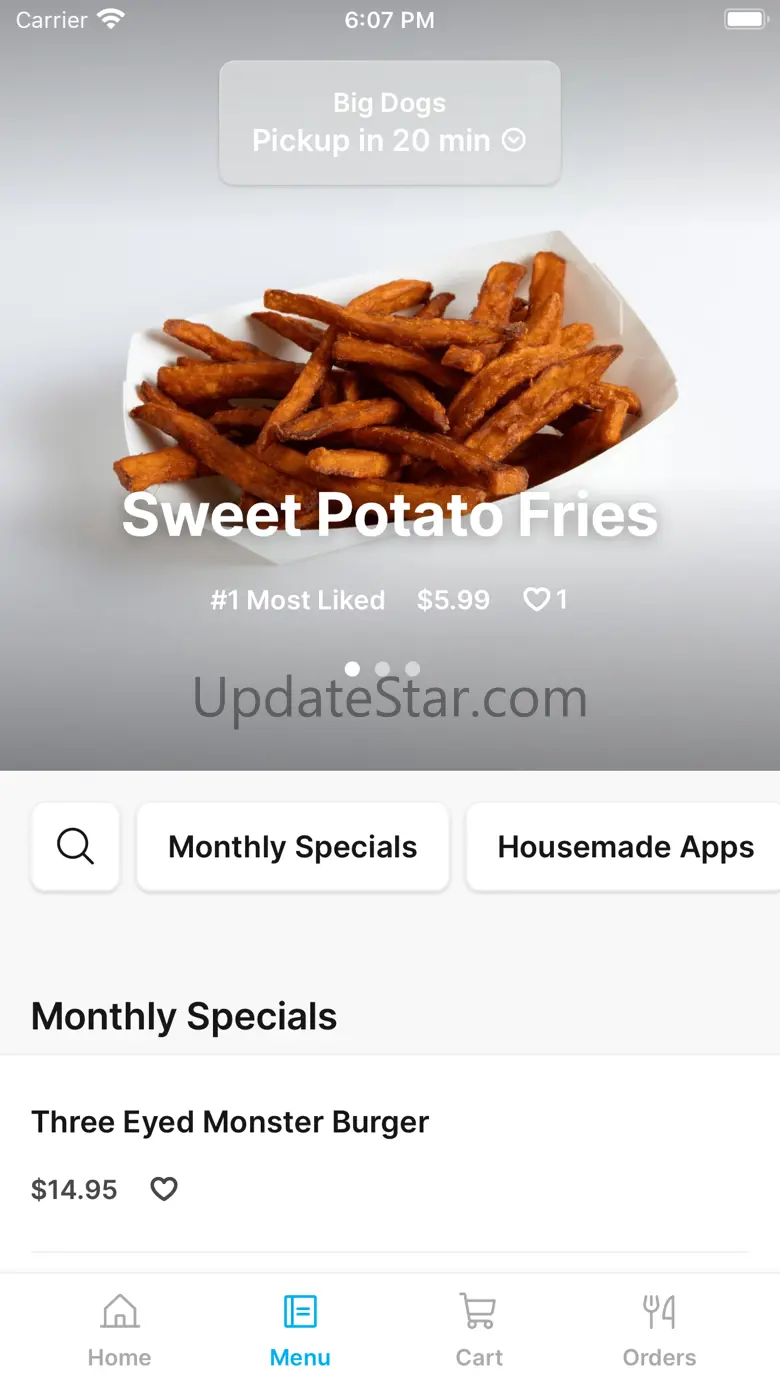
Task: Go to the Cart tab
Action: 479,1330
